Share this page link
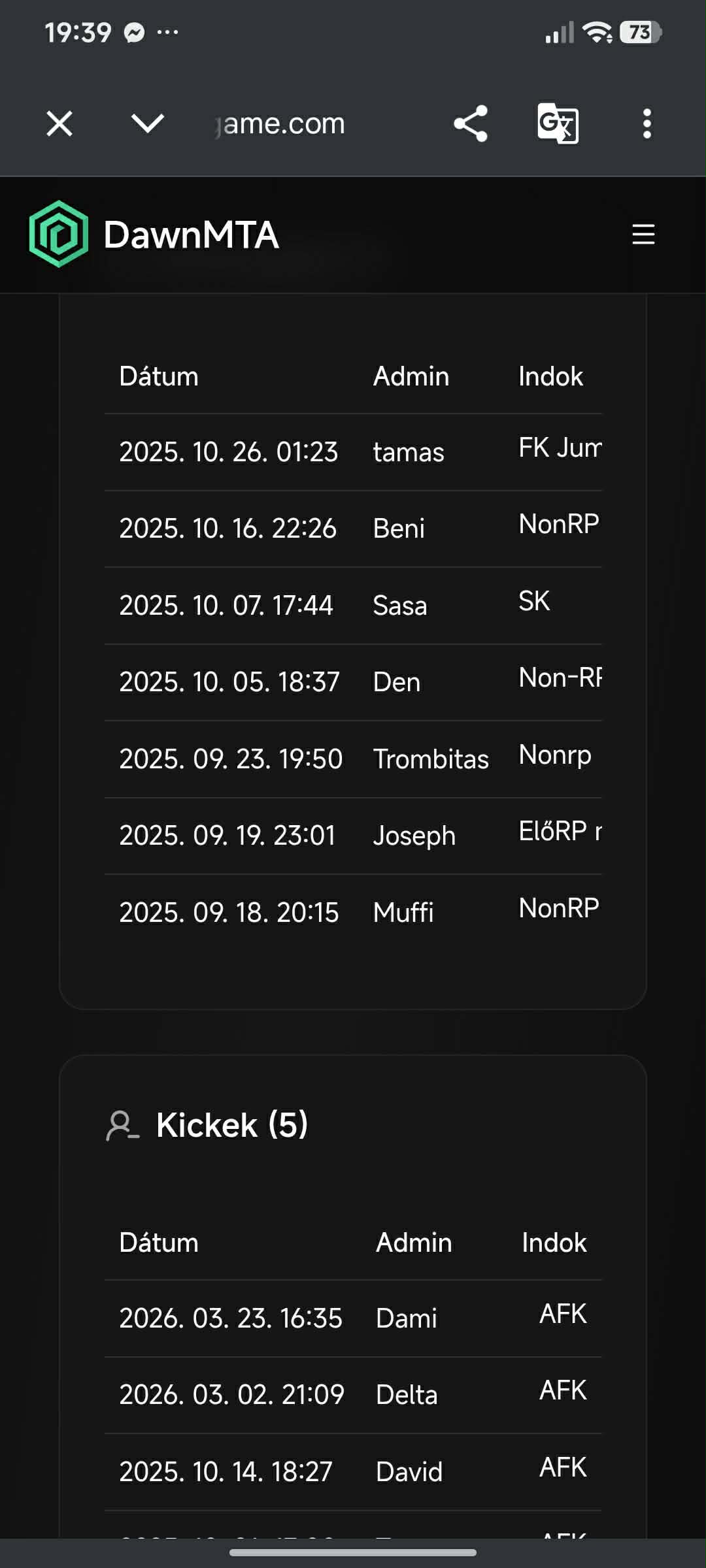Viewport: 706px width, 1568px height. pos(471,123)
